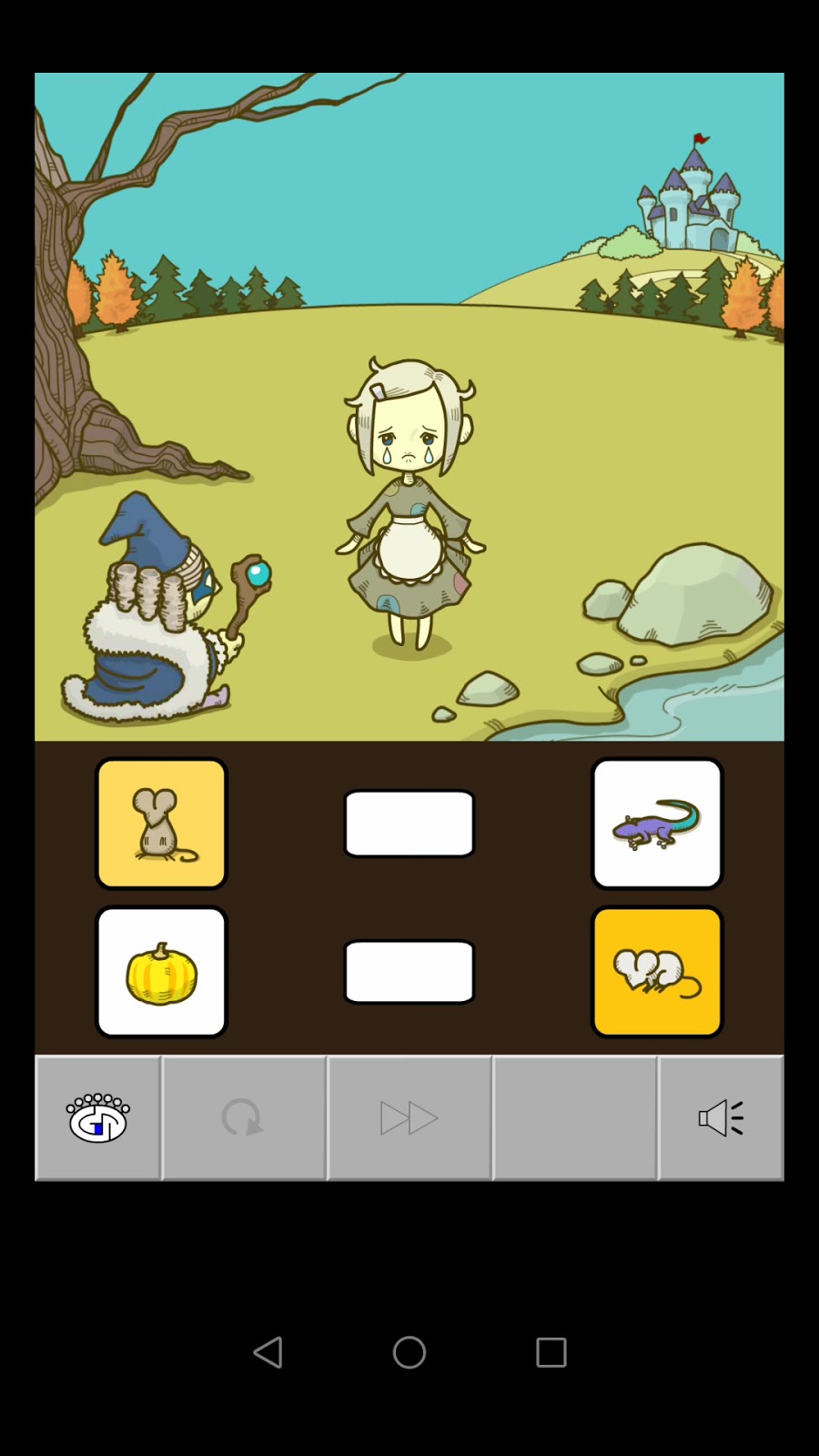819x1456 pixels.
Task: Tap the lower empty answer slot
Action: tap(409, 972)
